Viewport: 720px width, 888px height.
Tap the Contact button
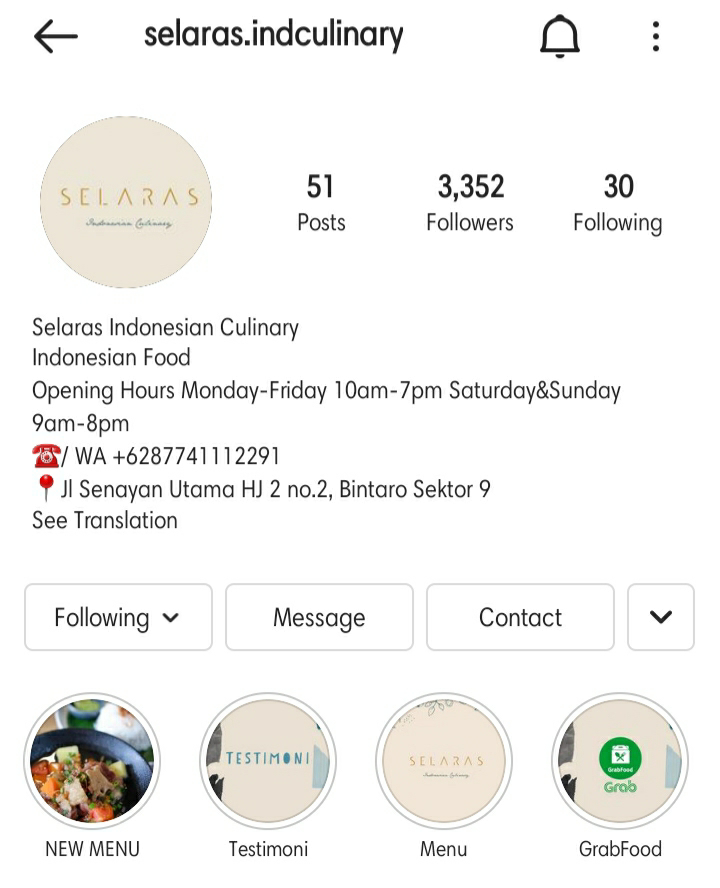(520, 617)
